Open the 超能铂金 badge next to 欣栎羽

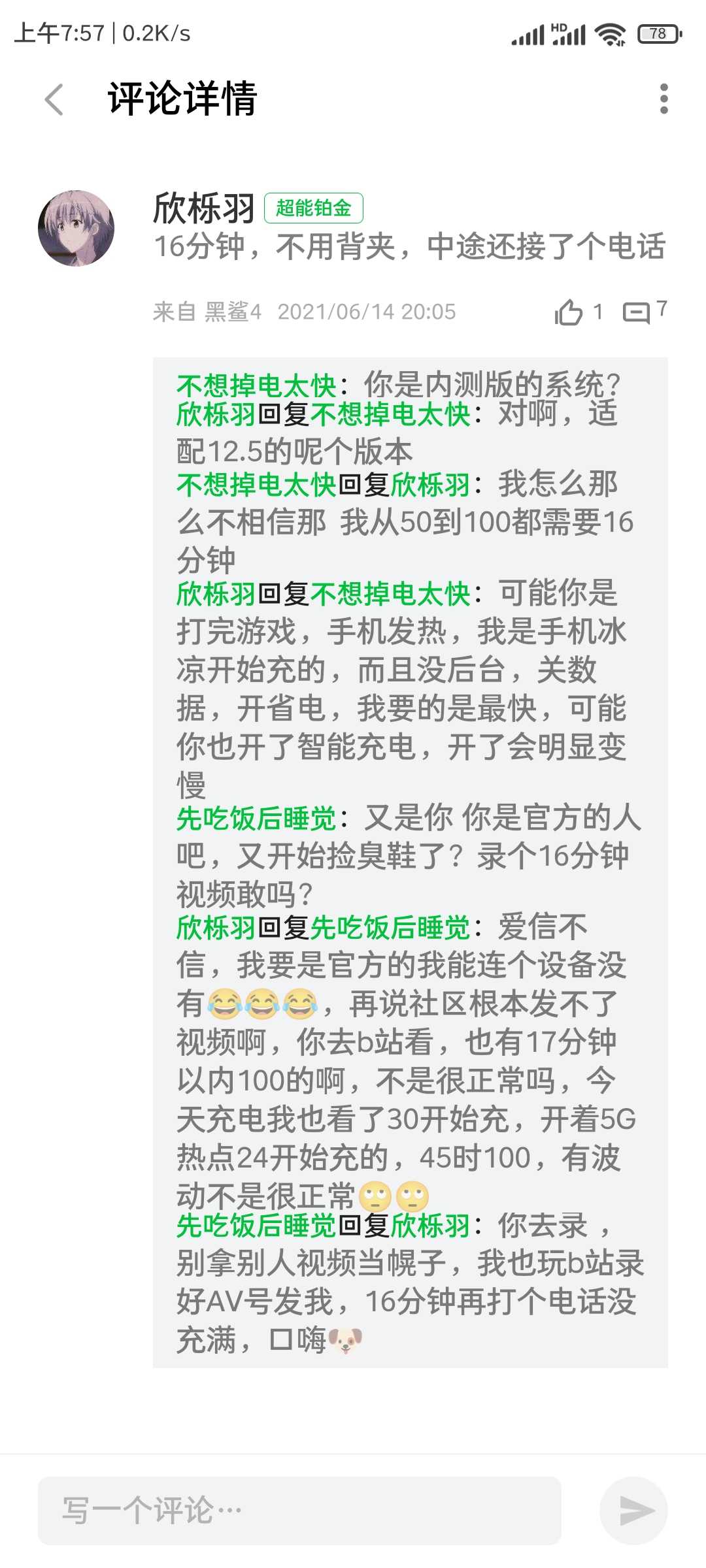click(x=314, y=208)
